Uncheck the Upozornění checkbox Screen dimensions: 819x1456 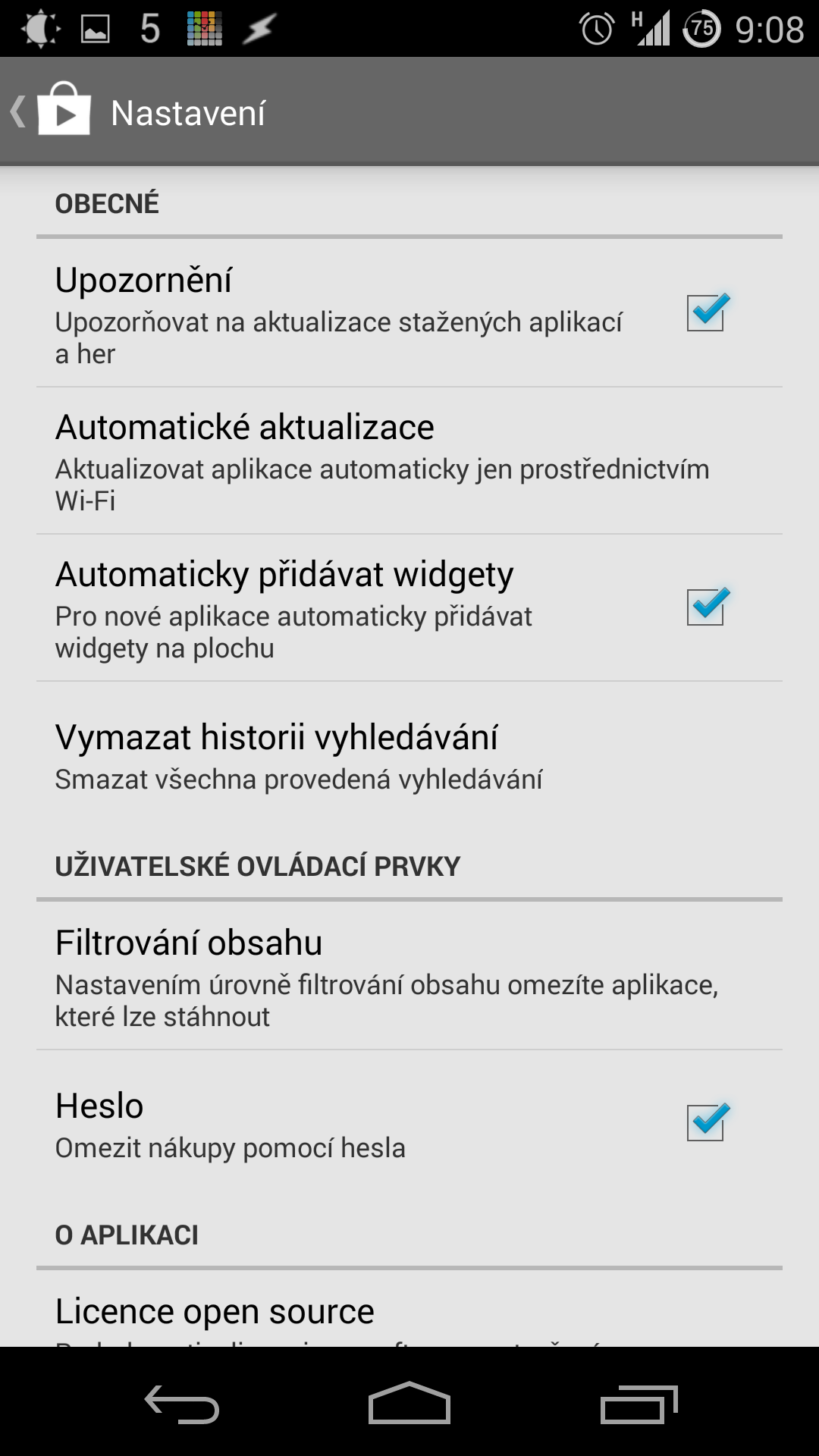(x=707, y=312)
